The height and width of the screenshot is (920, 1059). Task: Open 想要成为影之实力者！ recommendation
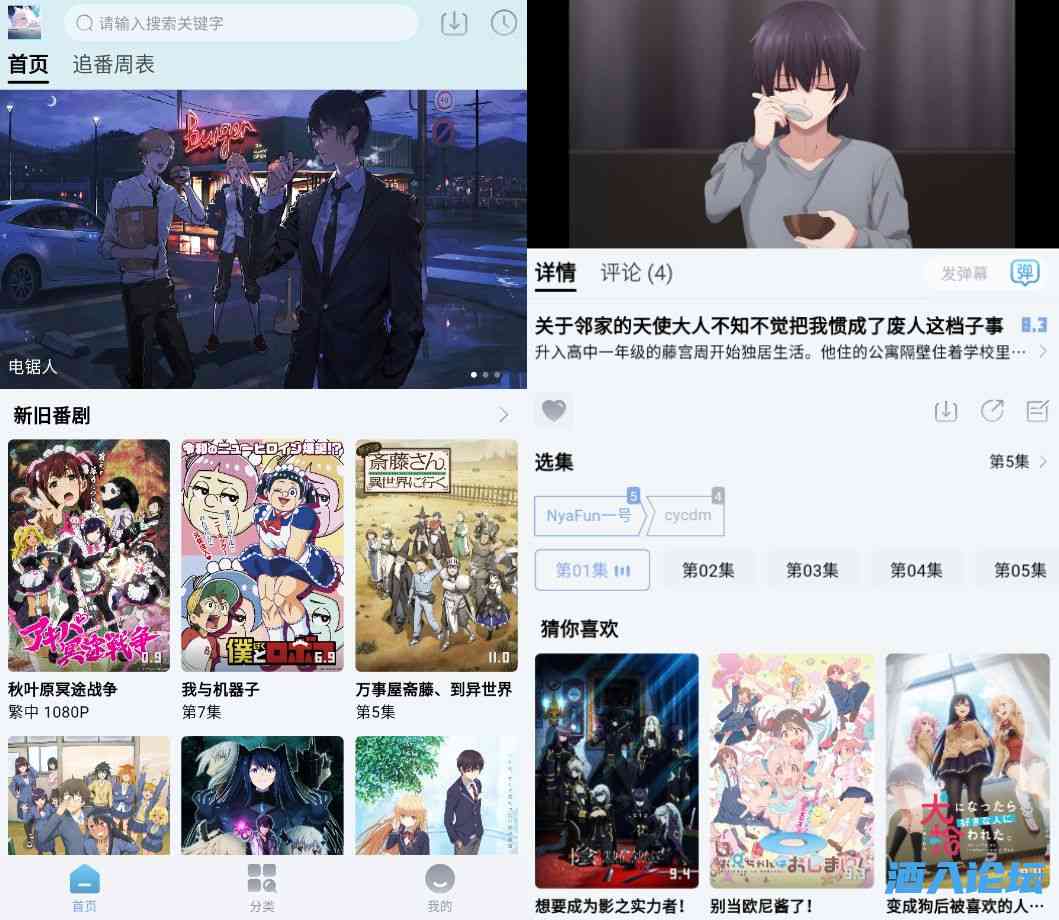pos(617,770)
